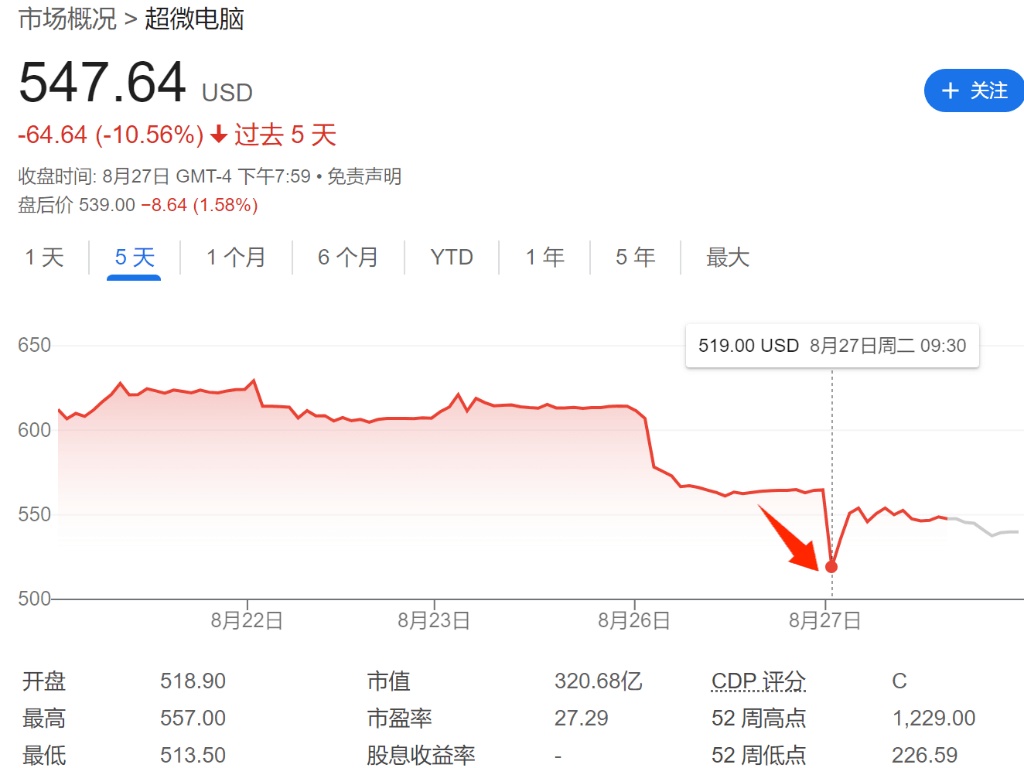Show the 1 个月 chart range
Viewport: 1024px width, 768px height.
pos(236,258)
